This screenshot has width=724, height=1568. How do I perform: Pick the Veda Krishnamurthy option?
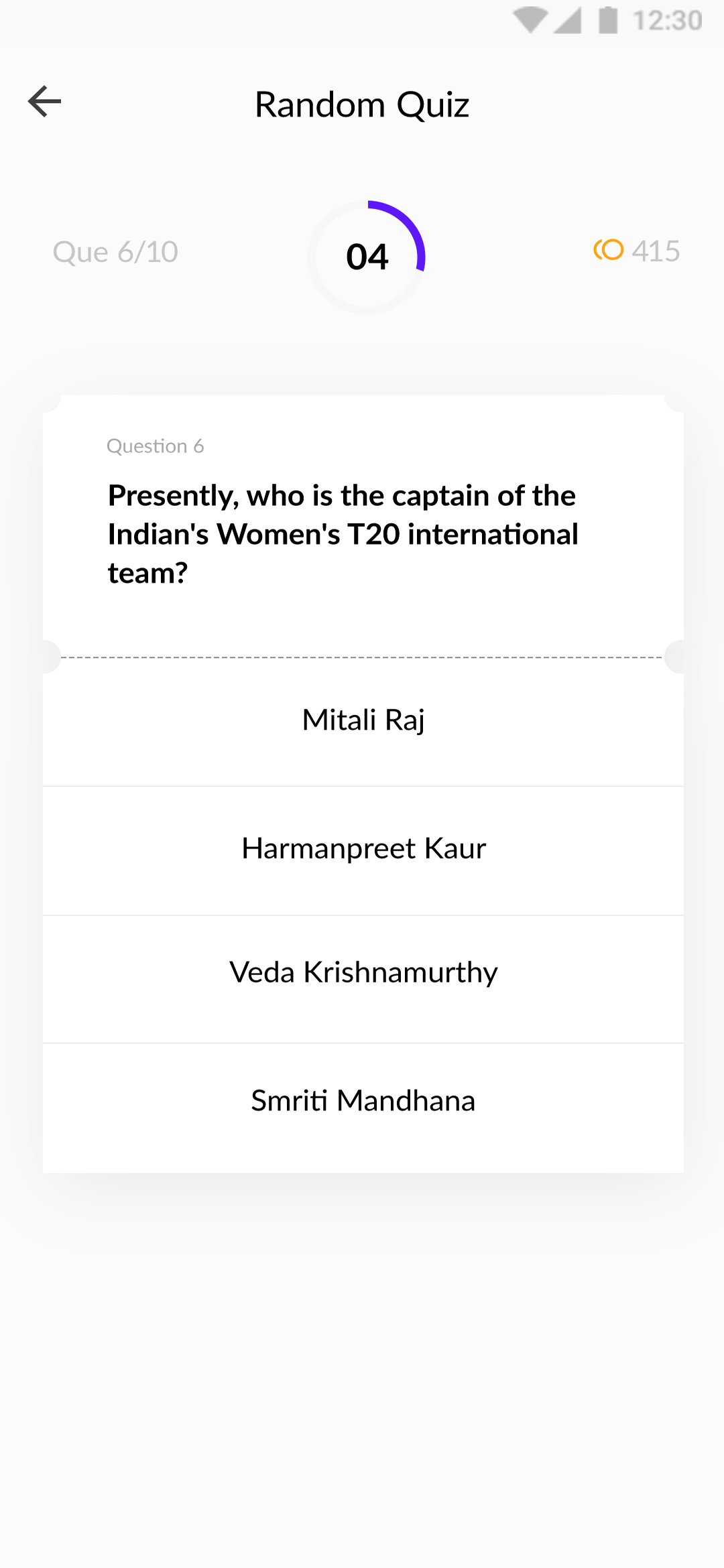point(363,973)
